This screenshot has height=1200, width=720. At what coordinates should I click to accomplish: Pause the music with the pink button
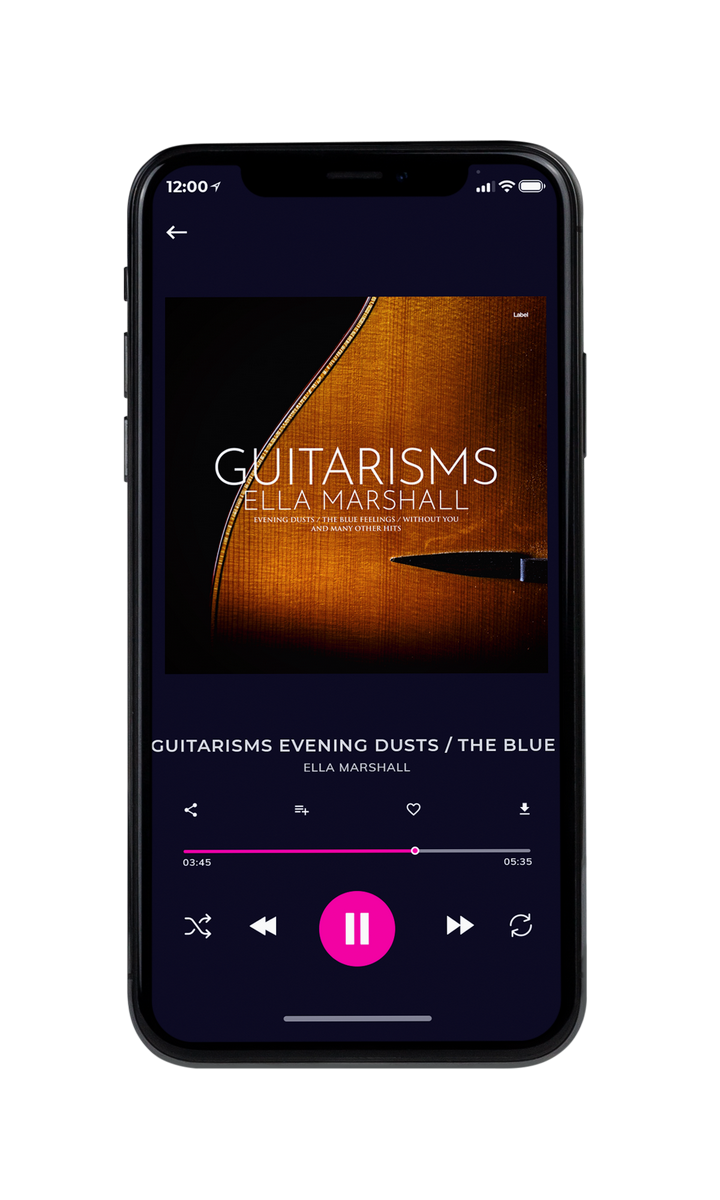click(357, 929)
